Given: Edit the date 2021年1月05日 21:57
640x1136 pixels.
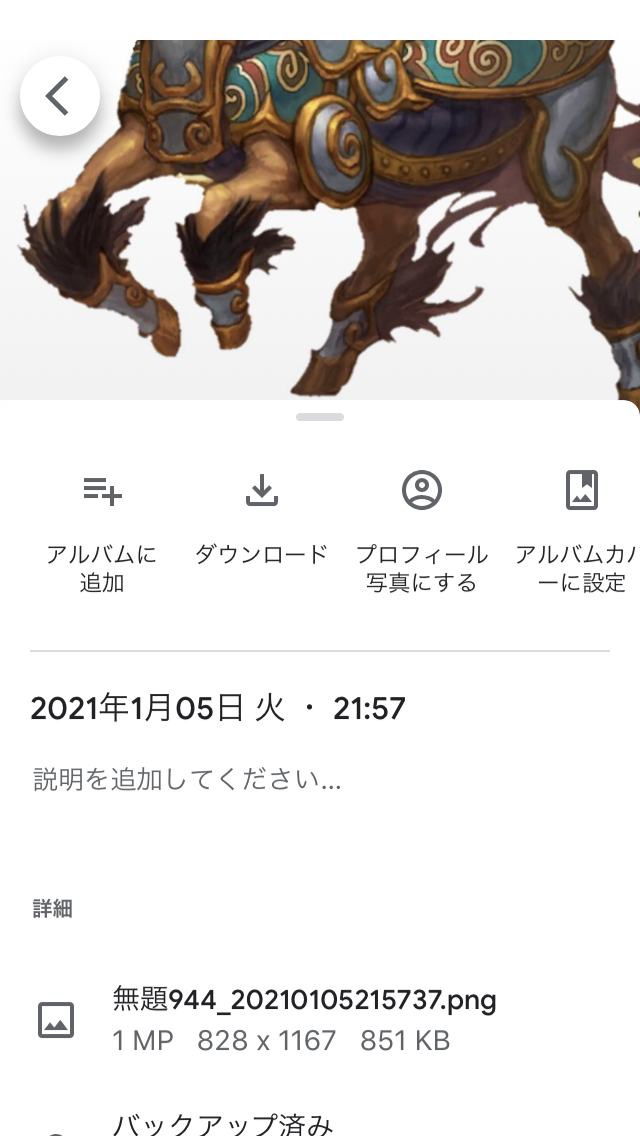Looking at the screenshot, I should [218, 709].
